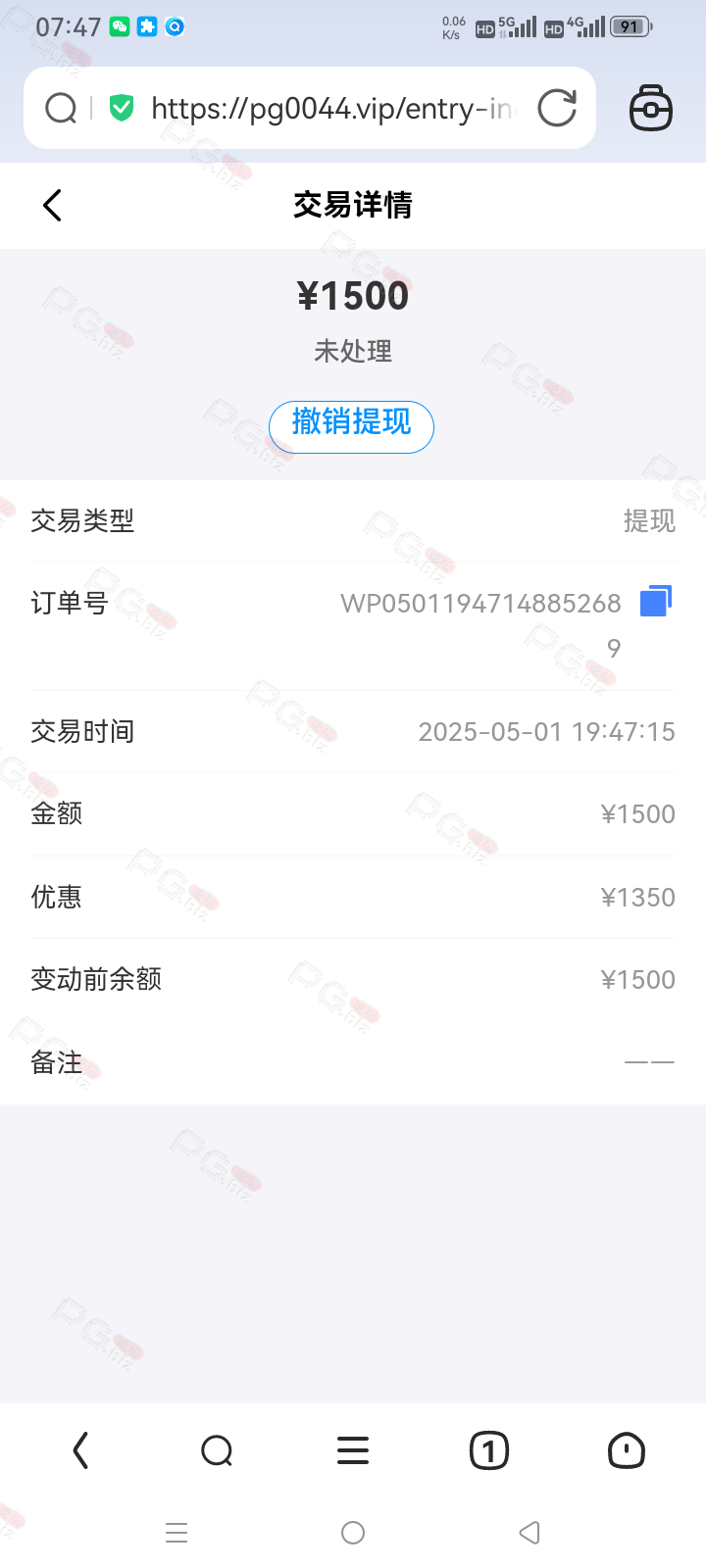The width and height of the screenshot is (706, 1568).
Task: Tap the 撤销提现 button
Action: click(x=351, y=426)
